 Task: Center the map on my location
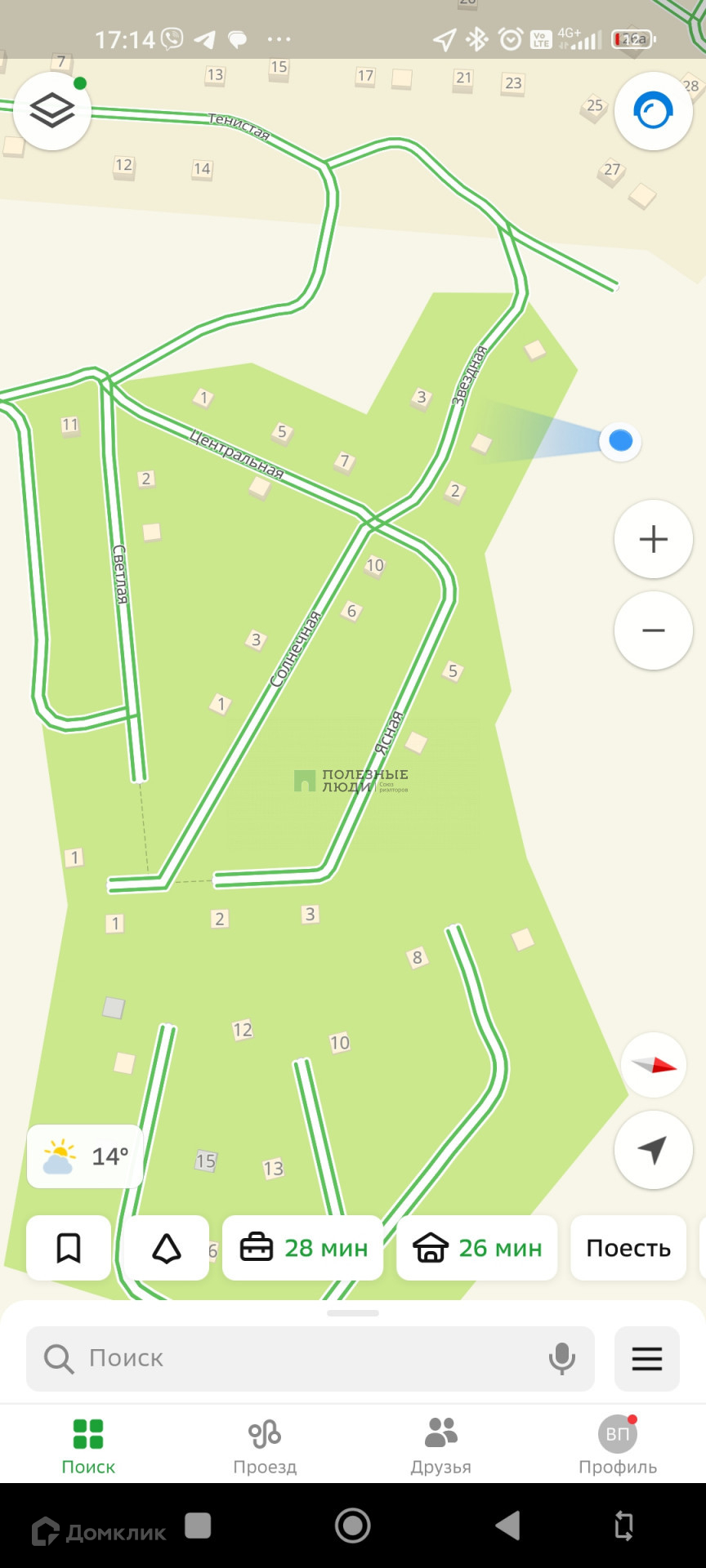coord(653,1150)
